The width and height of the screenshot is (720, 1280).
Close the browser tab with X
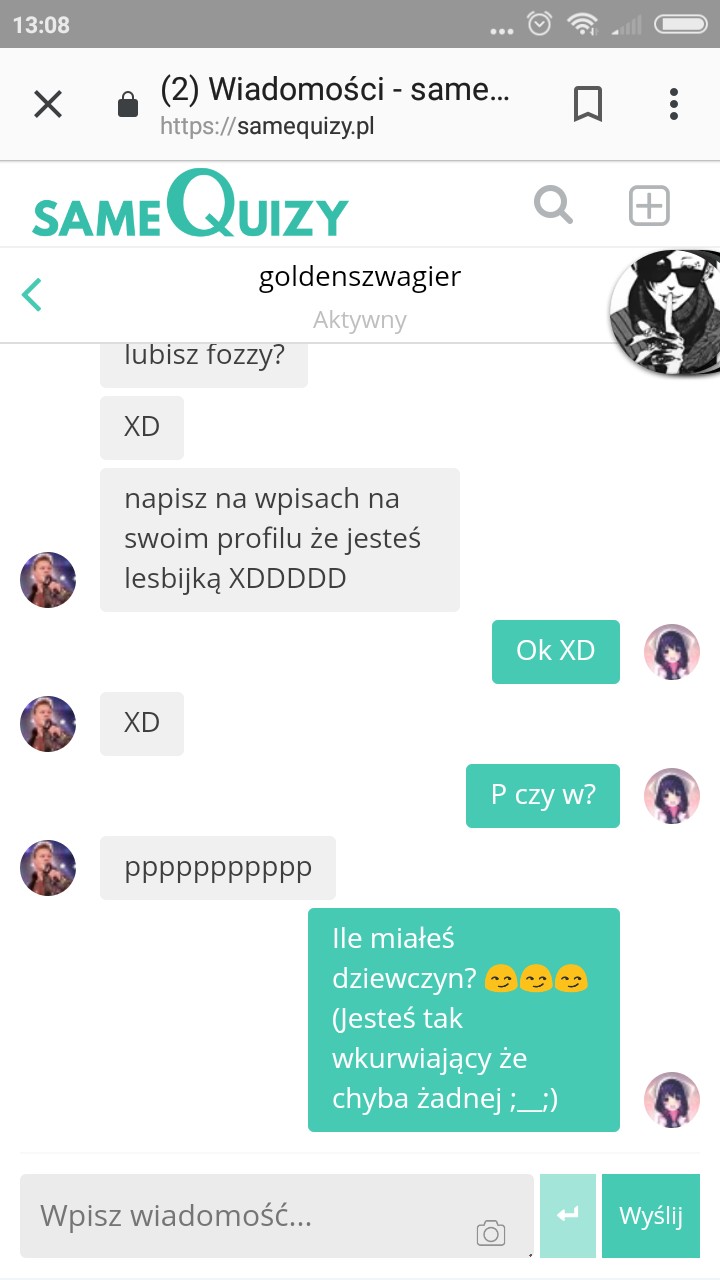[47, 104]
